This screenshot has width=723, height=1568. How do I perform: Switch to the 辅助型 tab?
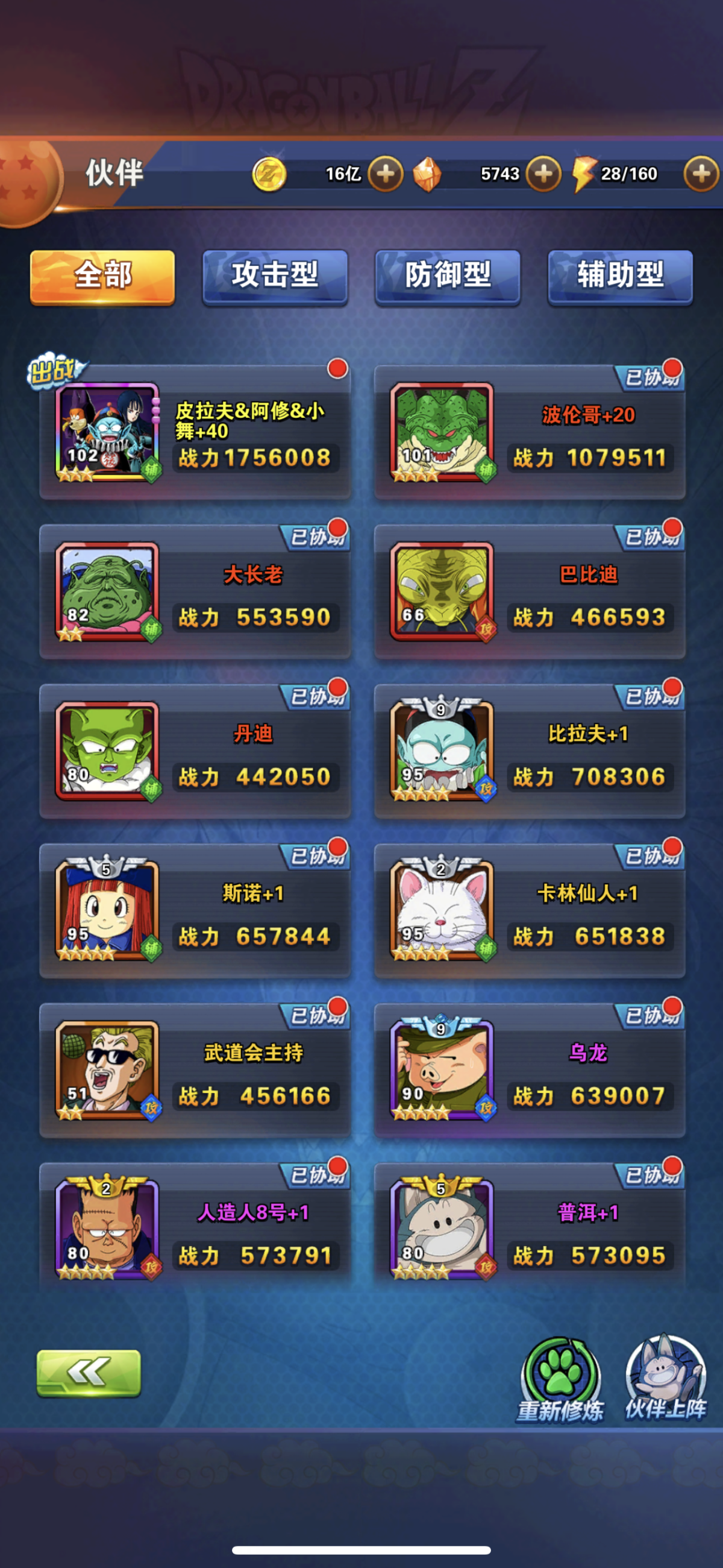coord(620,276)
